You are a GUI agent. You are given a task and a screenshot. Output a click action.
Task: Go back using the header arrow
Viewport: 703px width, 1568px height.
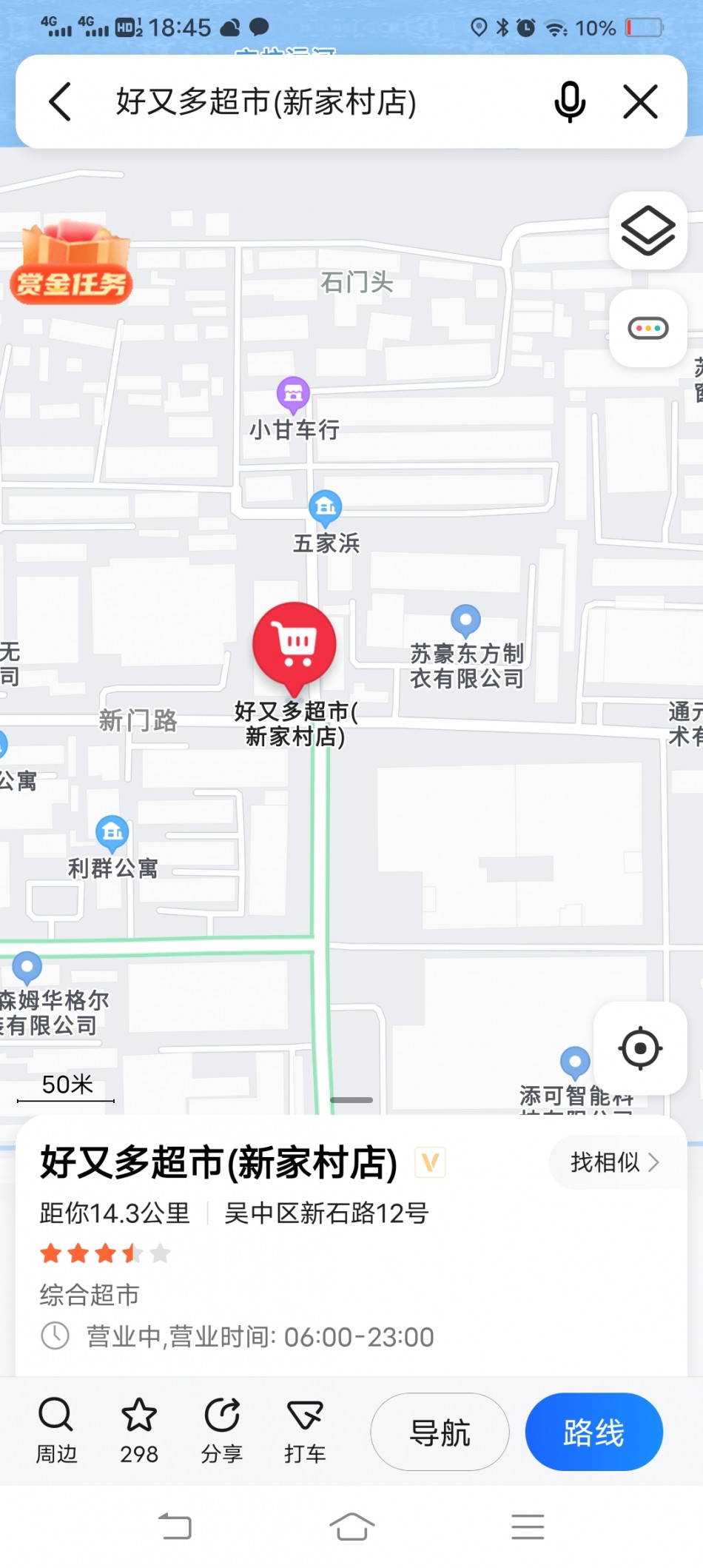[x=60, y=101]
